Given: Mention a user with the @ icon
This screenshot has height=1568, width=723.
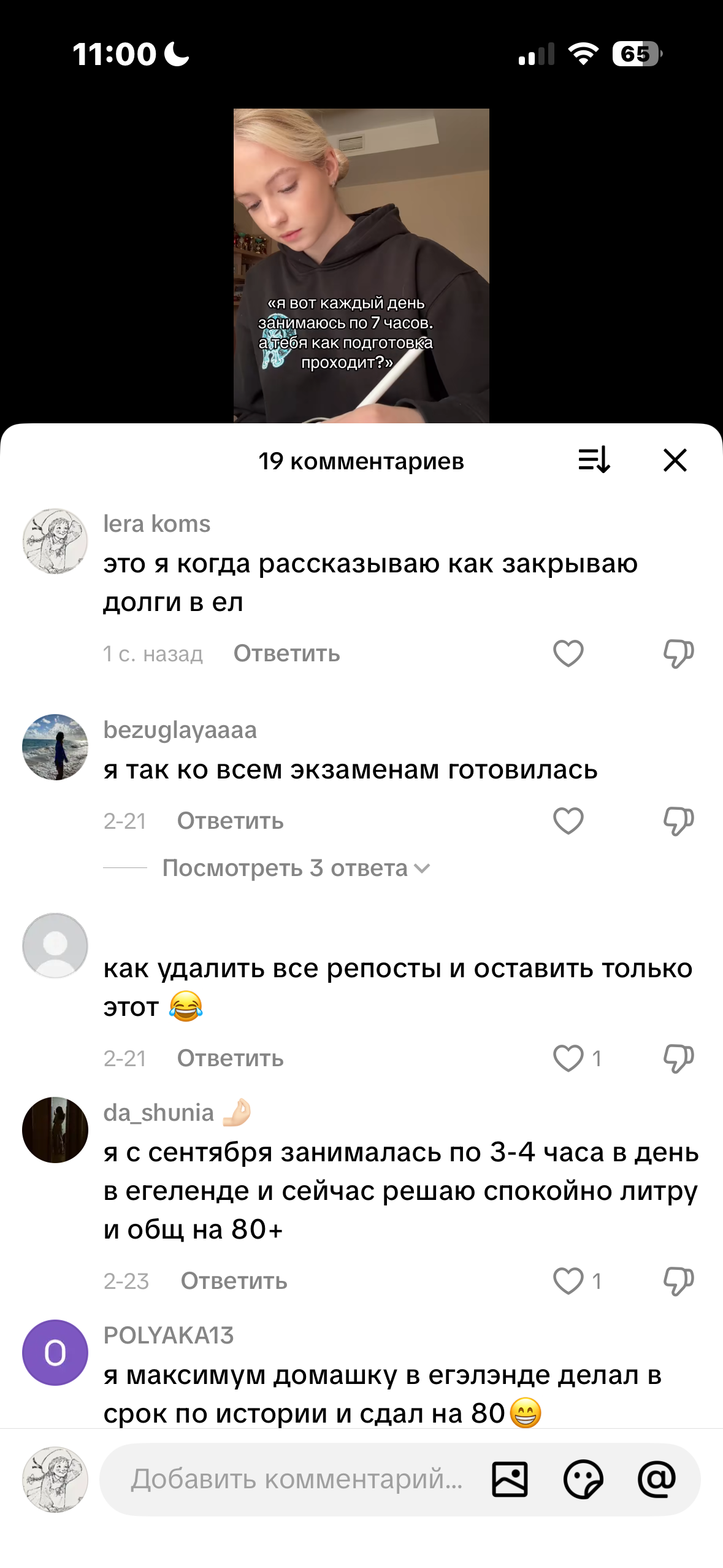Looking at the screenshot, I should [657, 1479].
